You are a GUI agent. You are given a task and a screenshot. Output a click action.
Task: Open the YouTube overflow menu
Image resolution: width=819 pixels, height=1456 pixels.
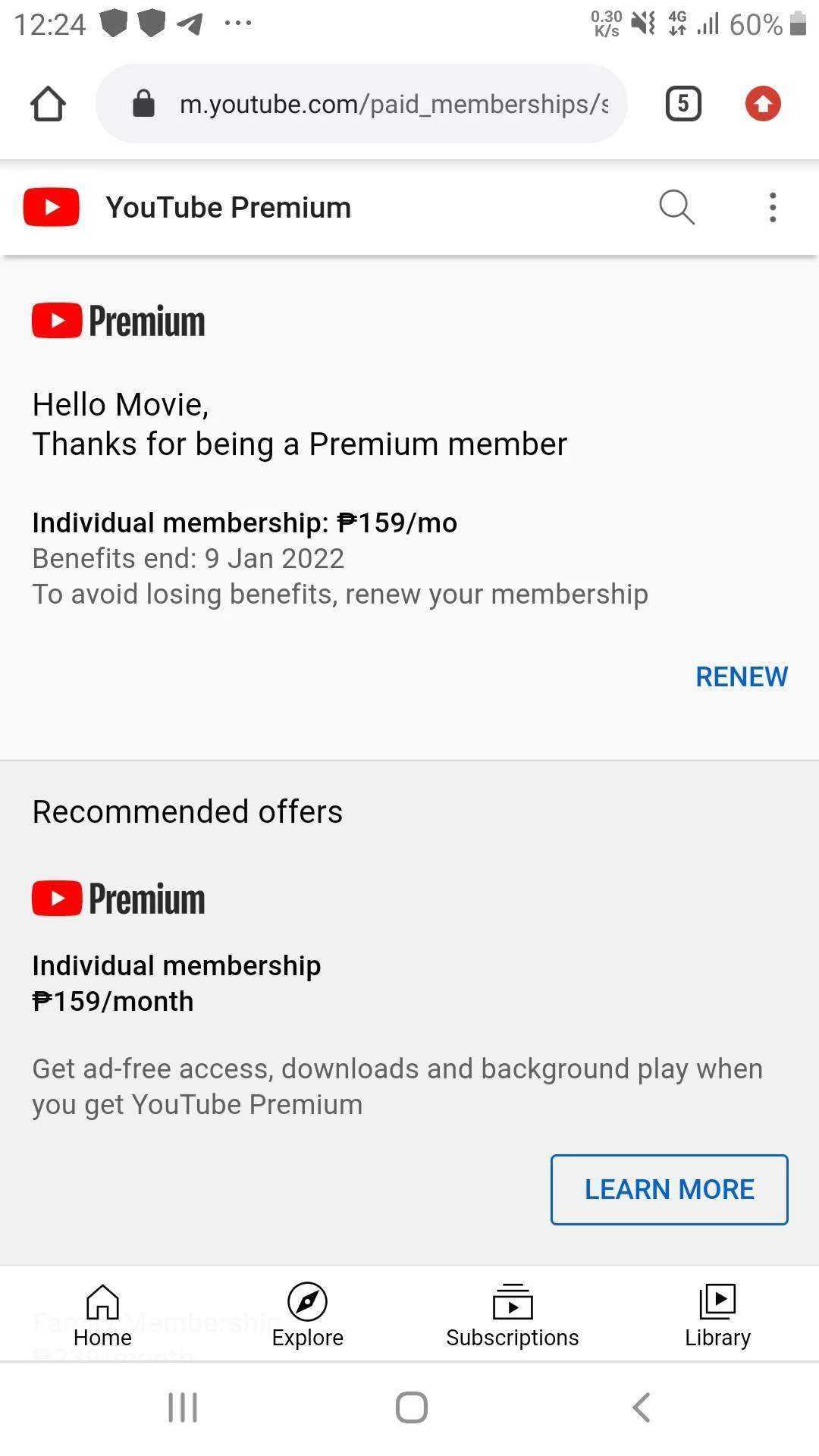(773, 207)
